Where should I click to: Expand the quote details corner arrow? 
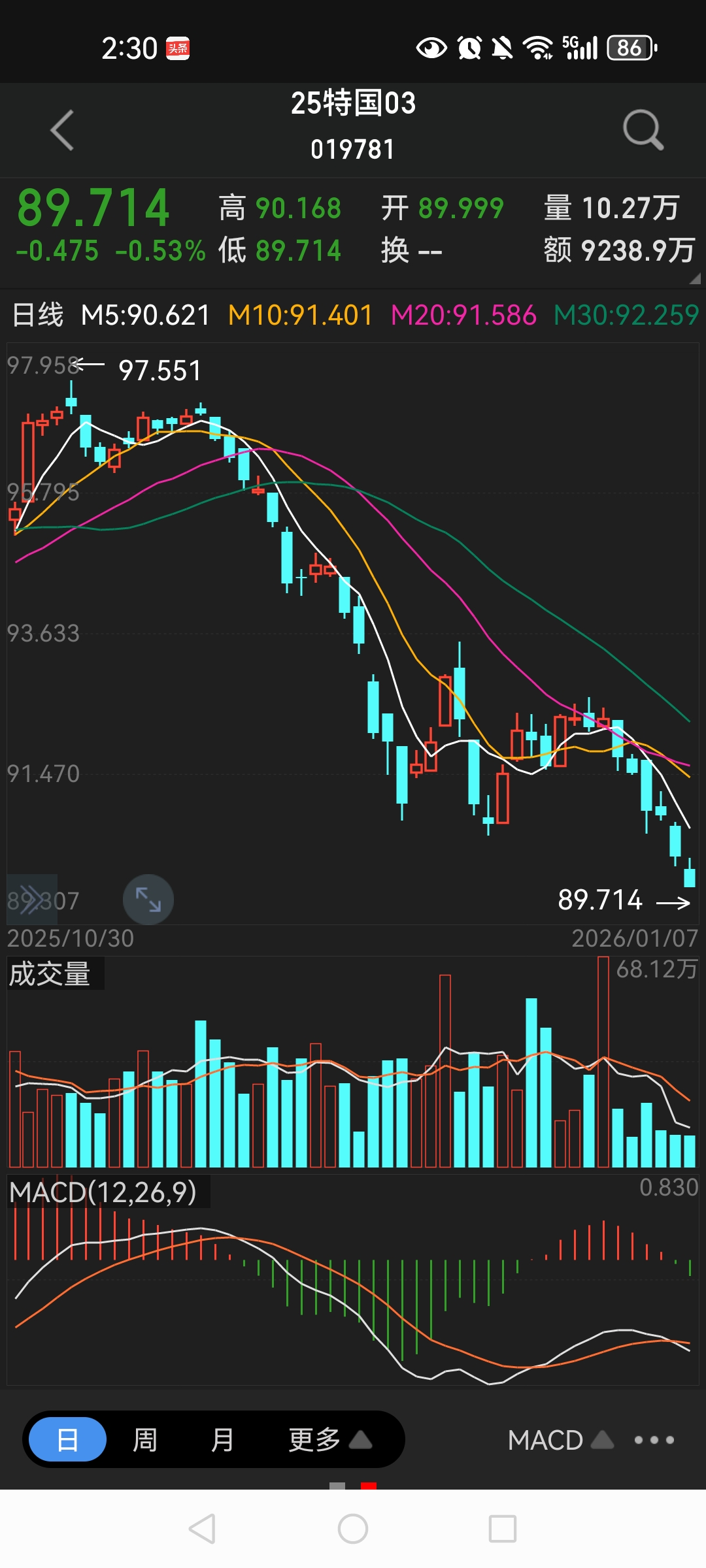pyautogui.click(x=695, y=279)
